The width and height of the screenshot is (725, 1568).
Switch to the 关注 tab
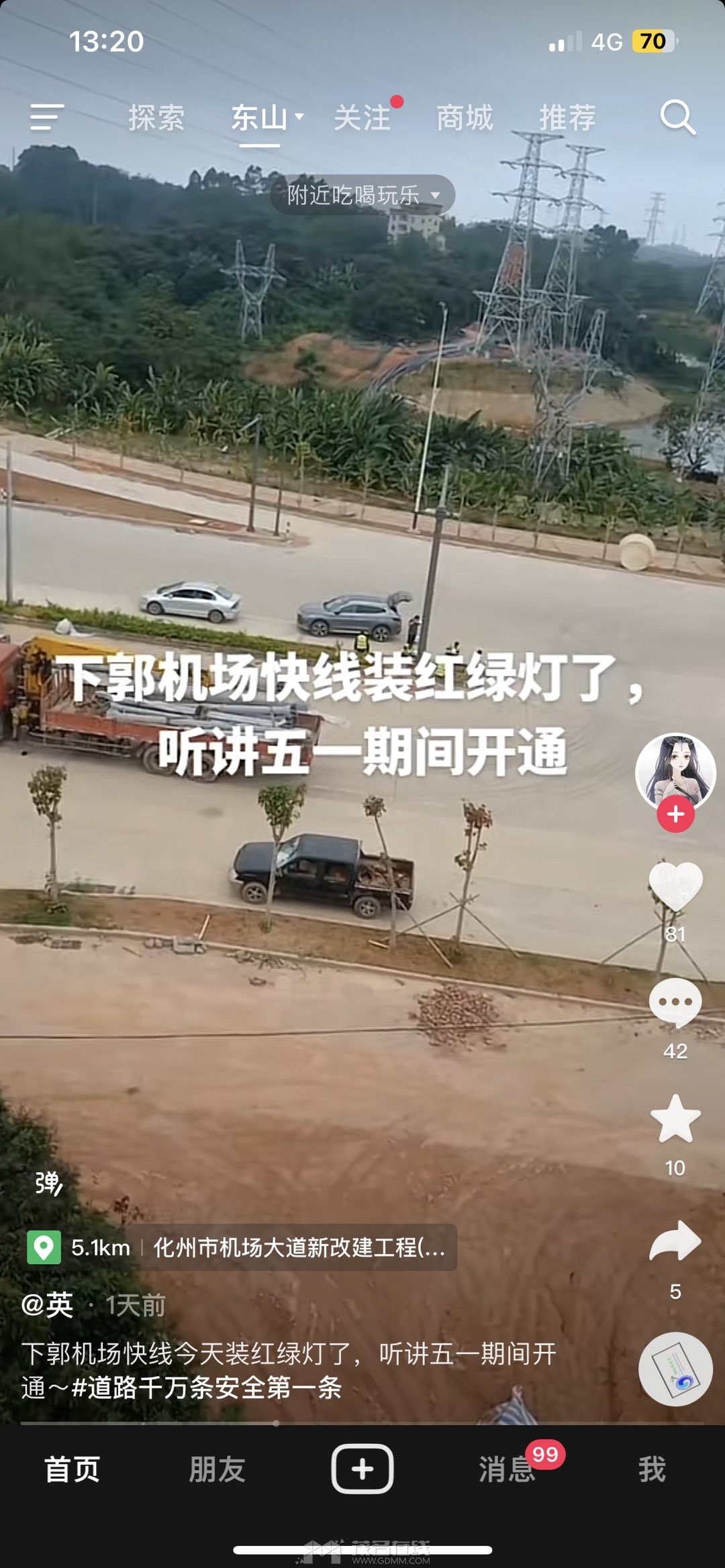point(362,118)
